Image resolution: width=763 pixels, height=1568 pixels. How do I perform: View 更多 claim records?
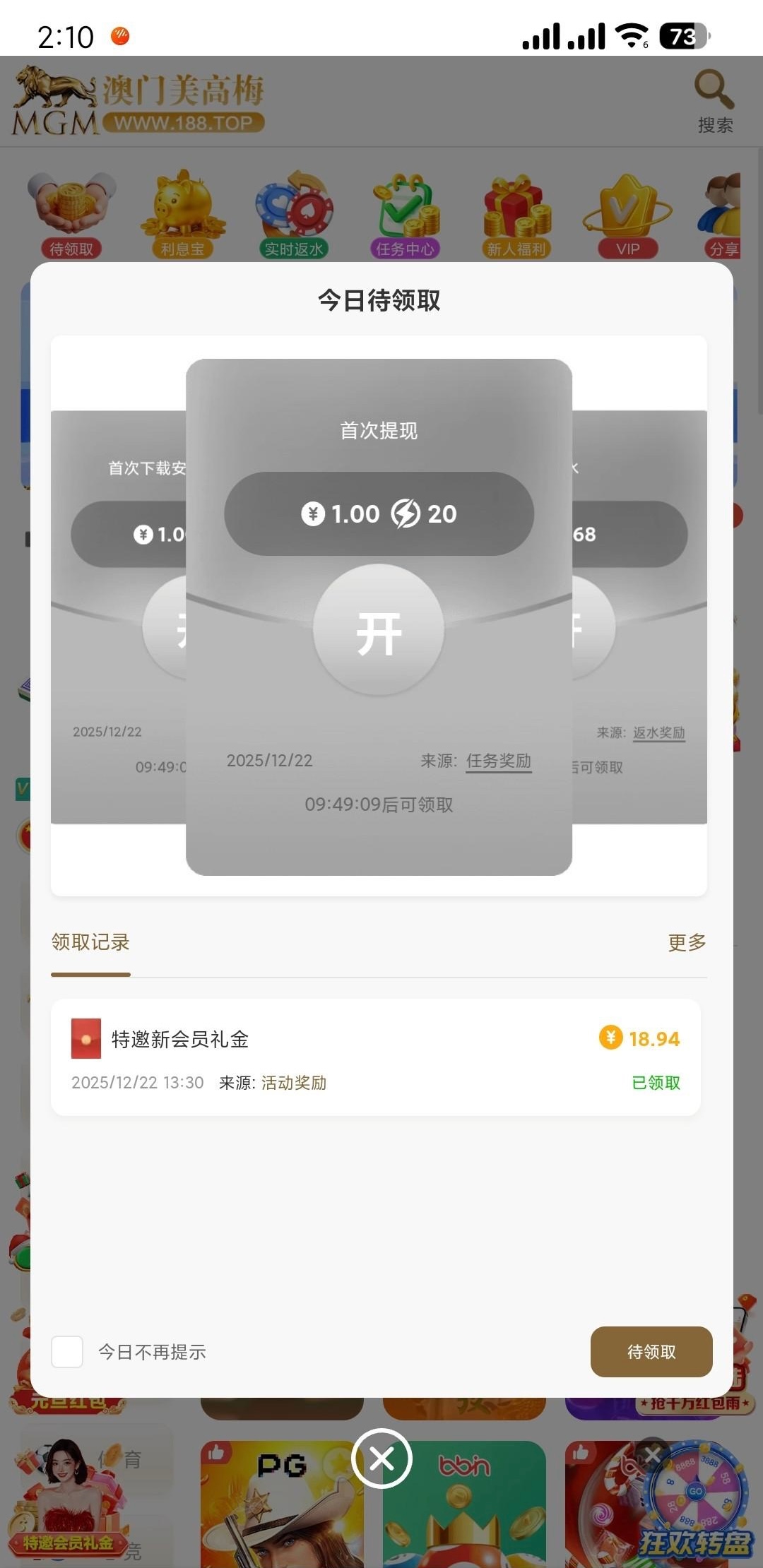687,942
